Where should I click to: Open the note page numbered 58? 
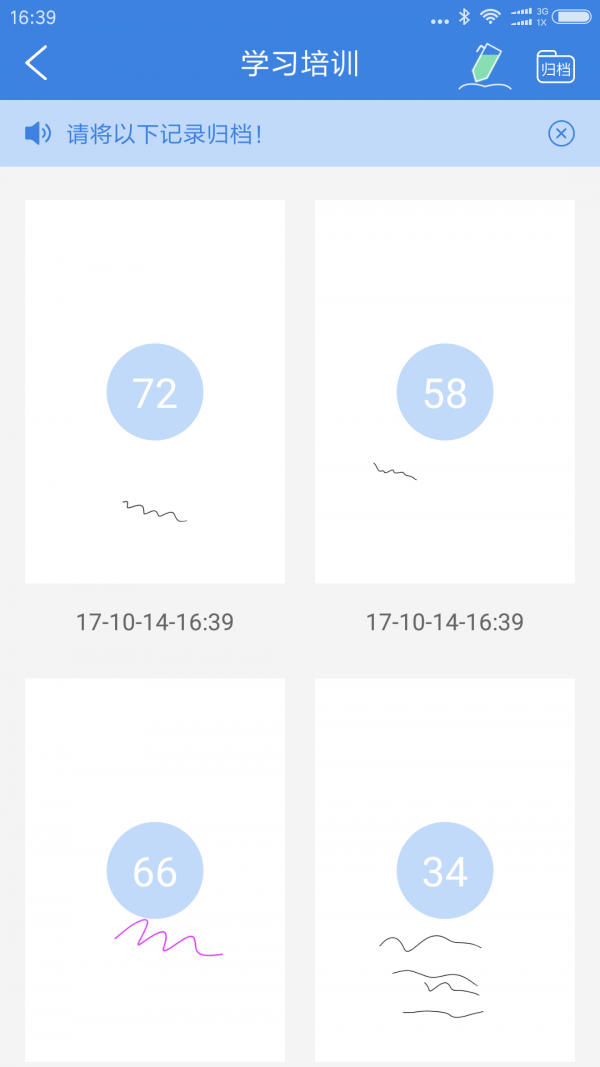coord(445,391)
